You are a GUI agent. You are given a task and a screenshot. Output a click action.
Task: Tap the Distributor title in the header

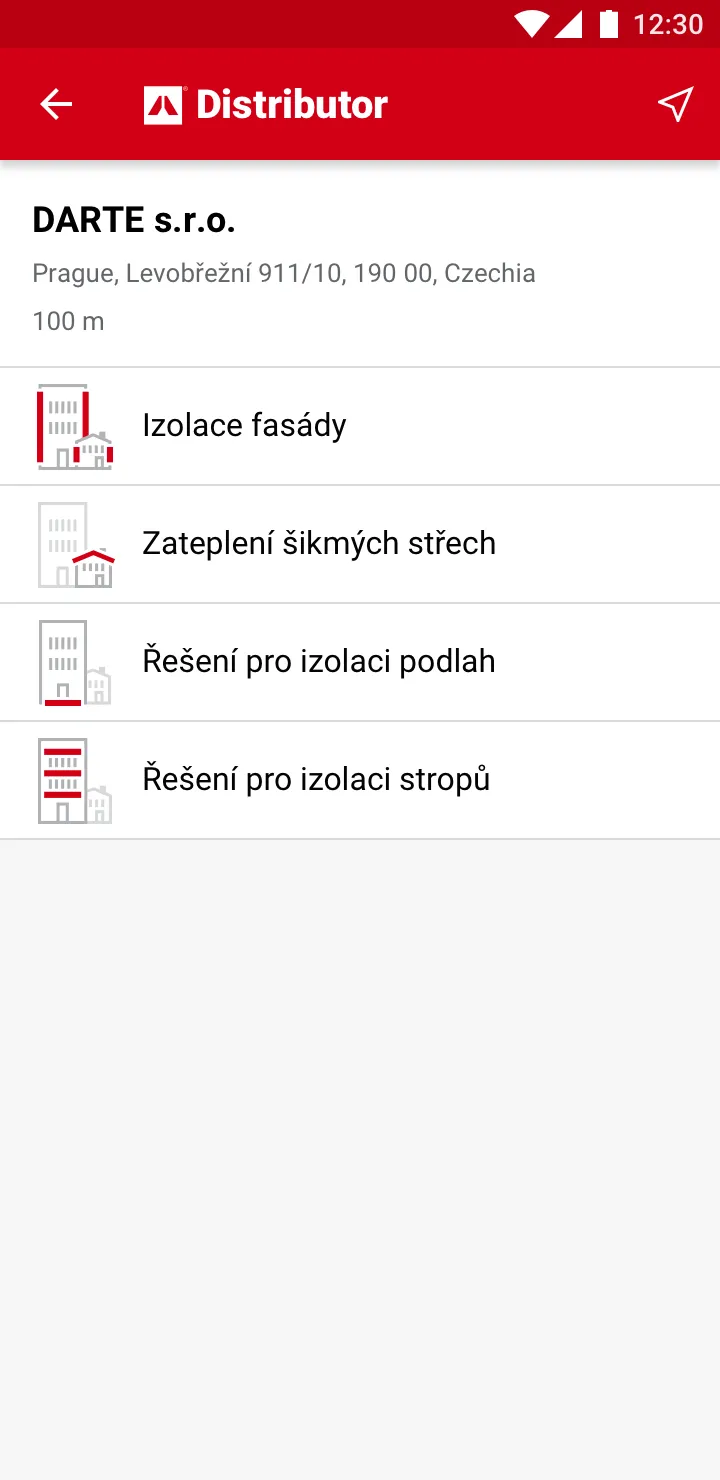click(293, 103)
